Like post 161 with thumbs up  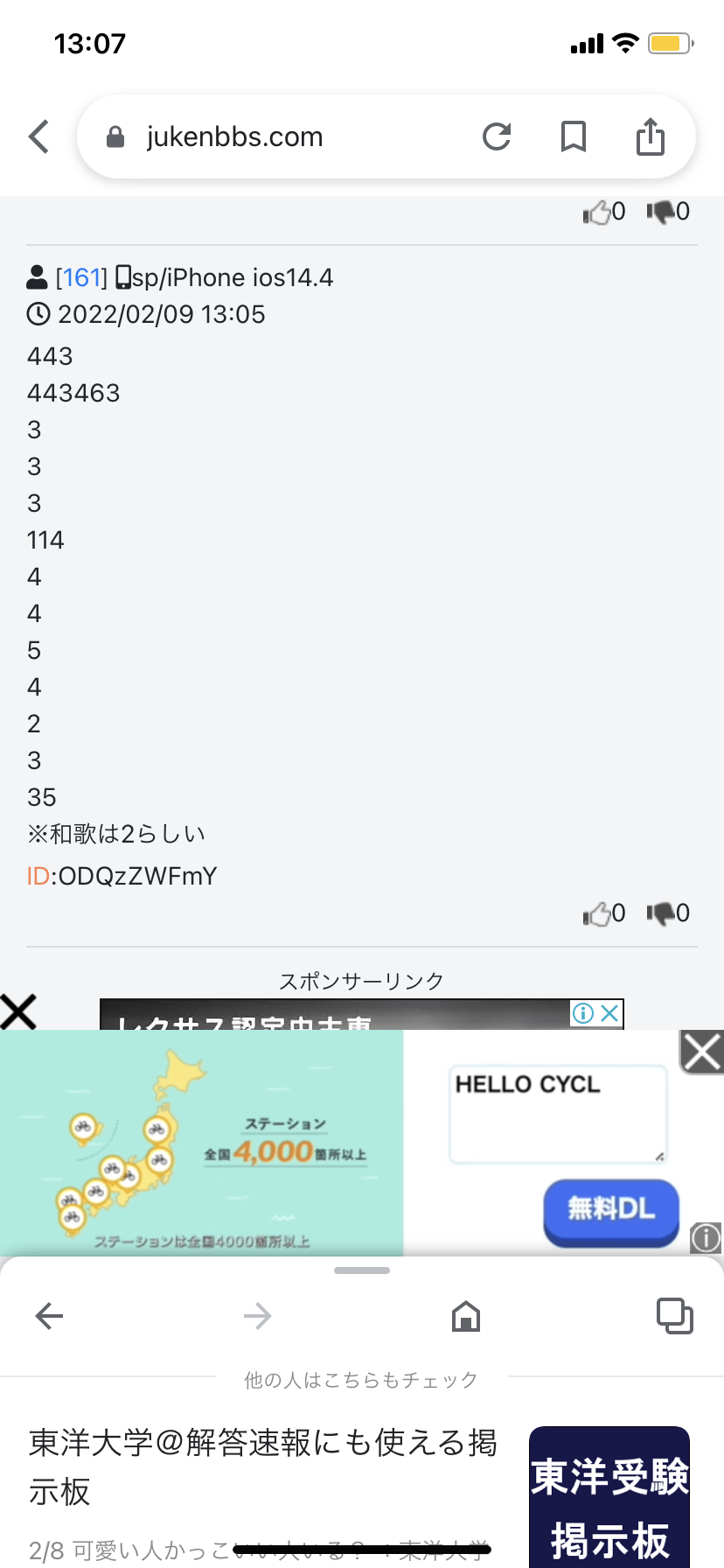pos(603,913)
